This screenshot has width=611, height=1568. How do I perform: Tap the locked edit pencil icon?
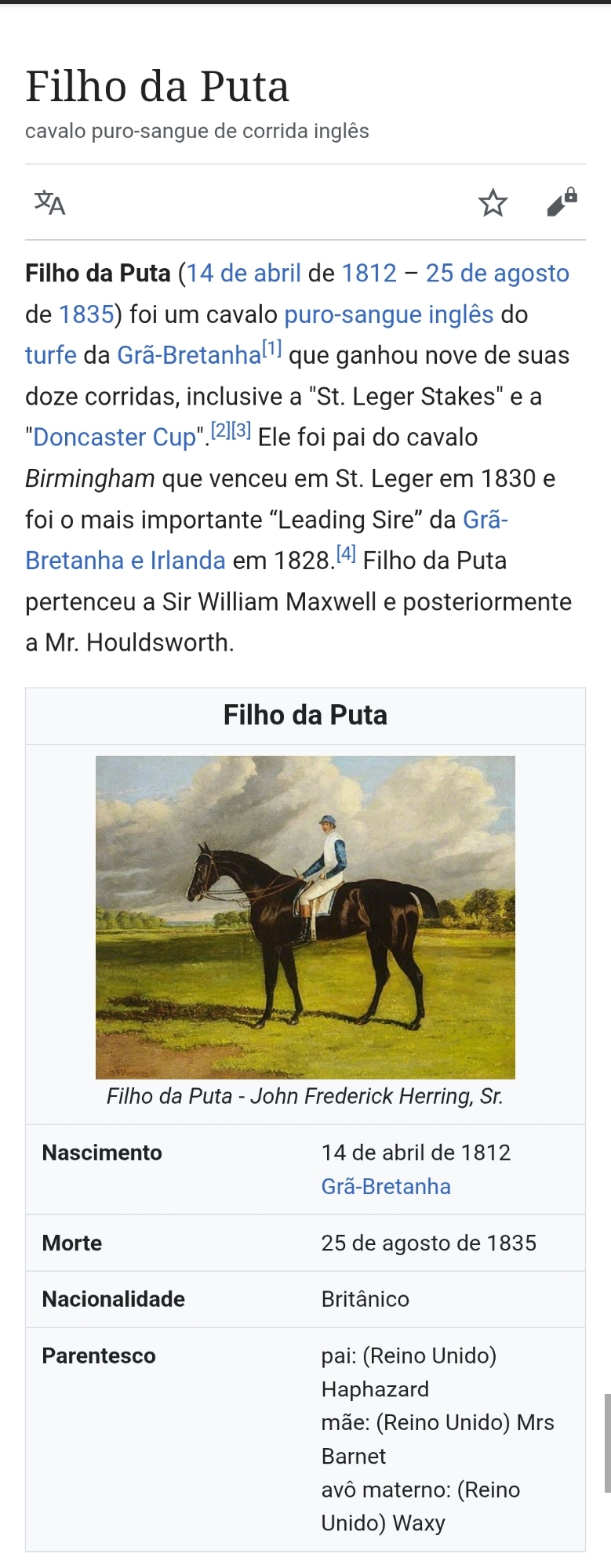(562, 202)
